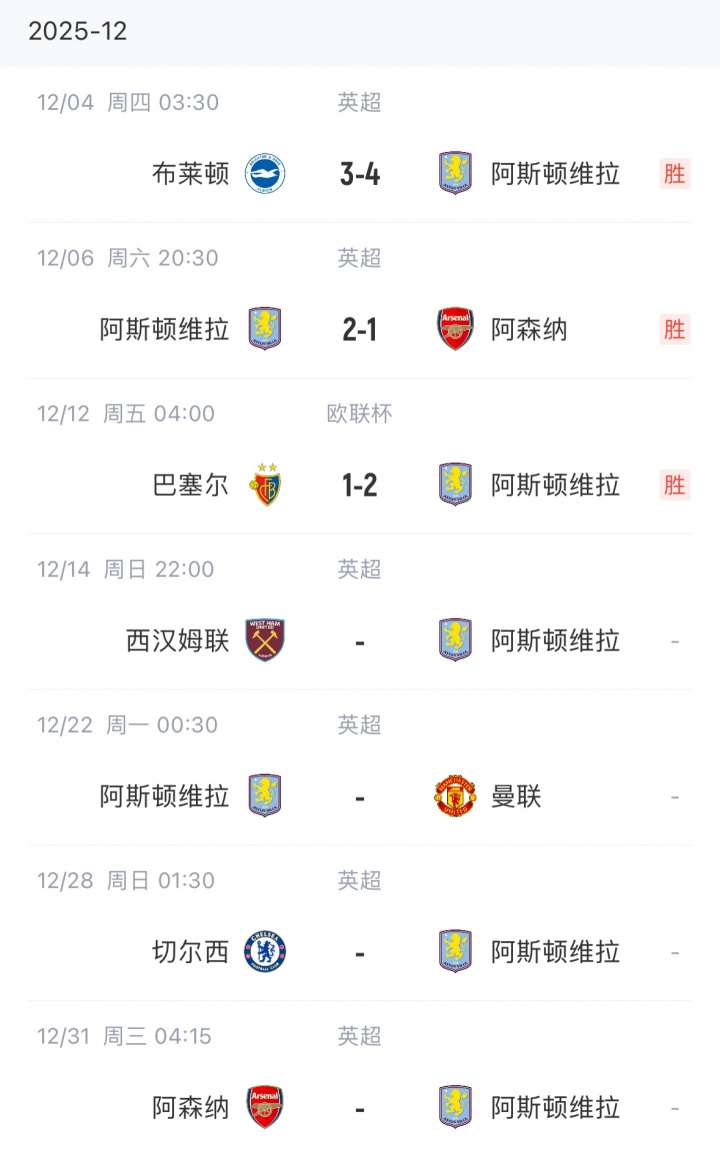Open the 12/31 Arsenal vs Aston Villa fixture
The image size is (720, 1156).
point(360,1107)
